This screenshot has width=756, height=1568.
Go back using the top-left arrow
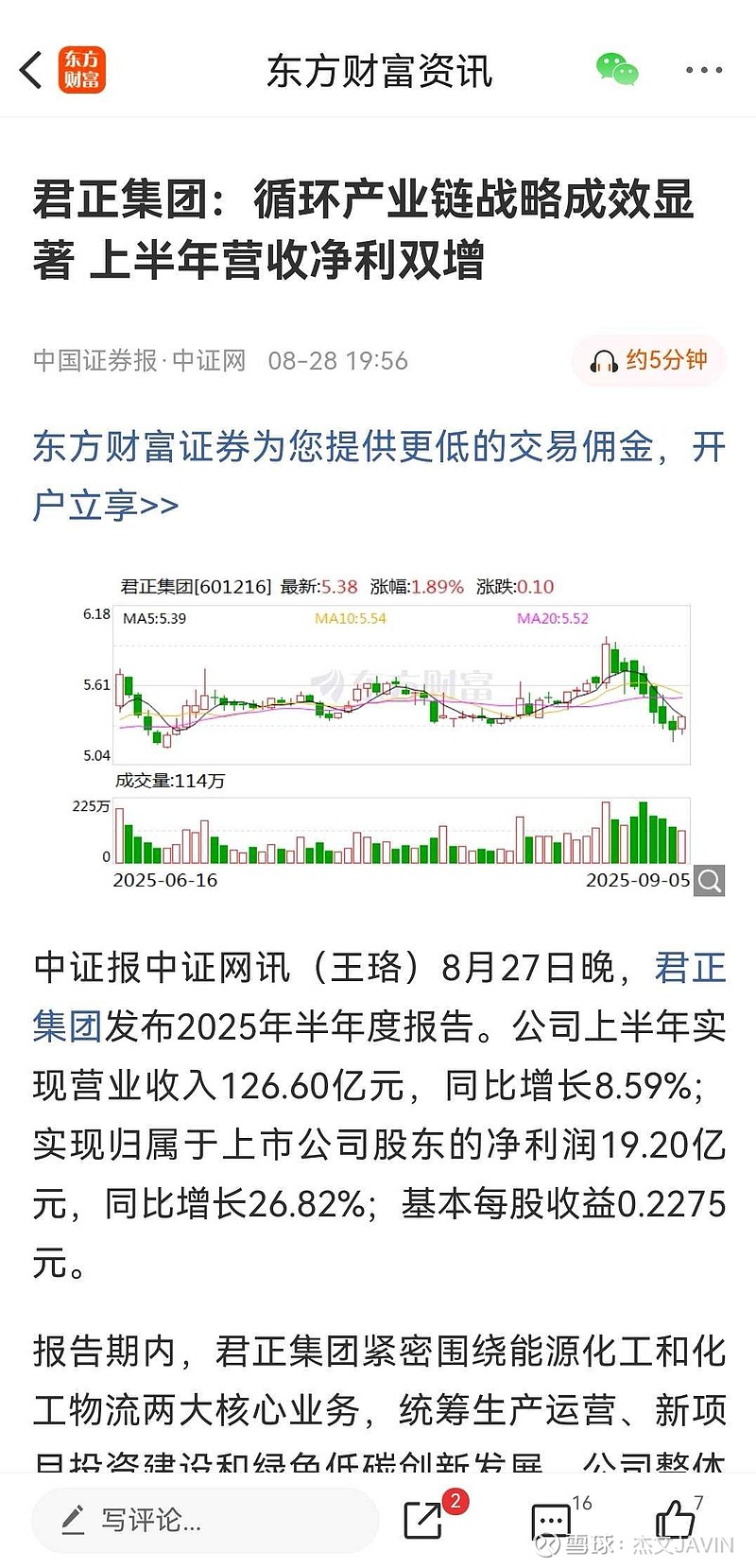[32, 71]
